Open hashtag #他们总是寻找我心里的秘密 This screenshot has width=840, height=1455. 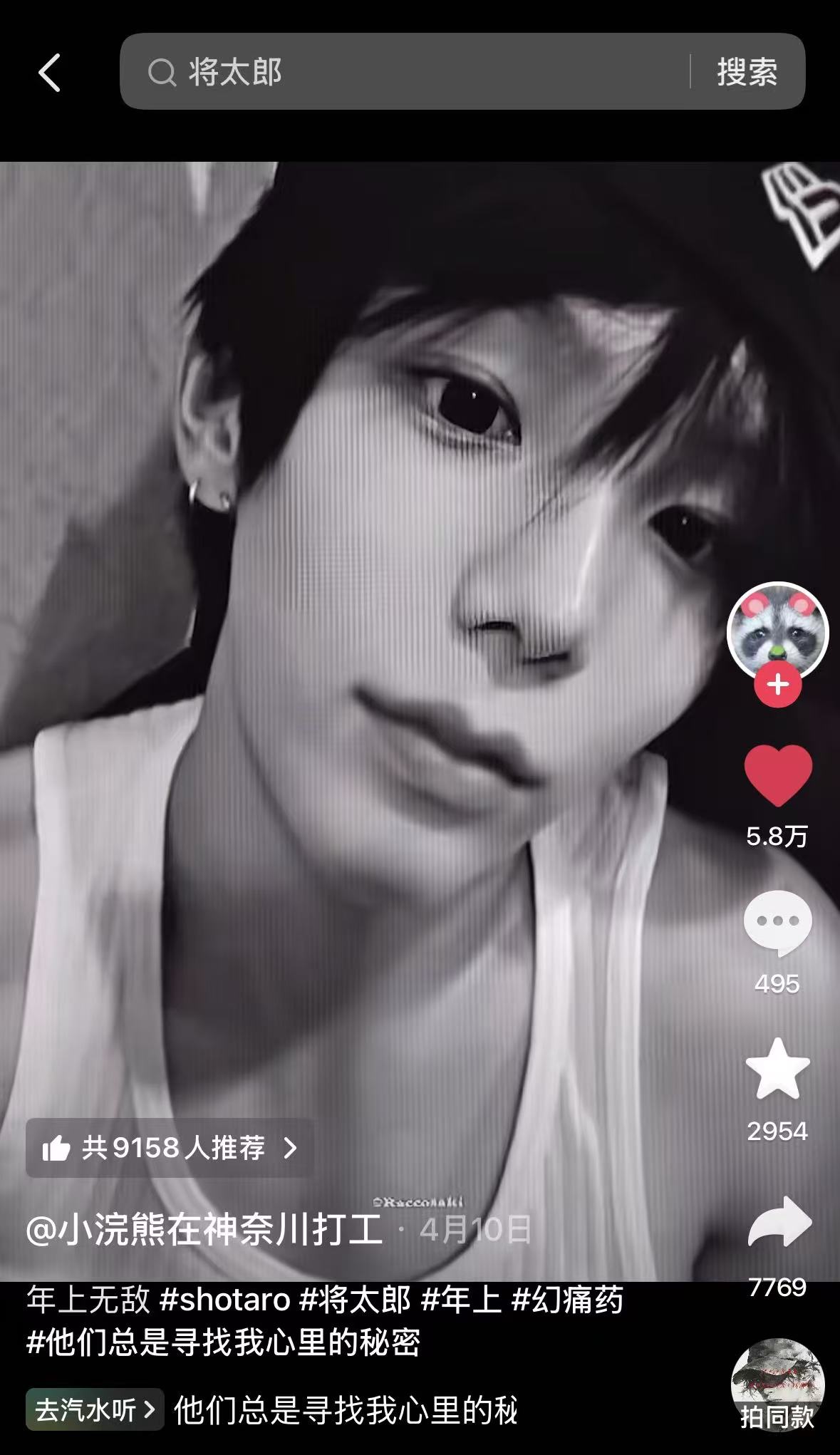coord(223,1342)
